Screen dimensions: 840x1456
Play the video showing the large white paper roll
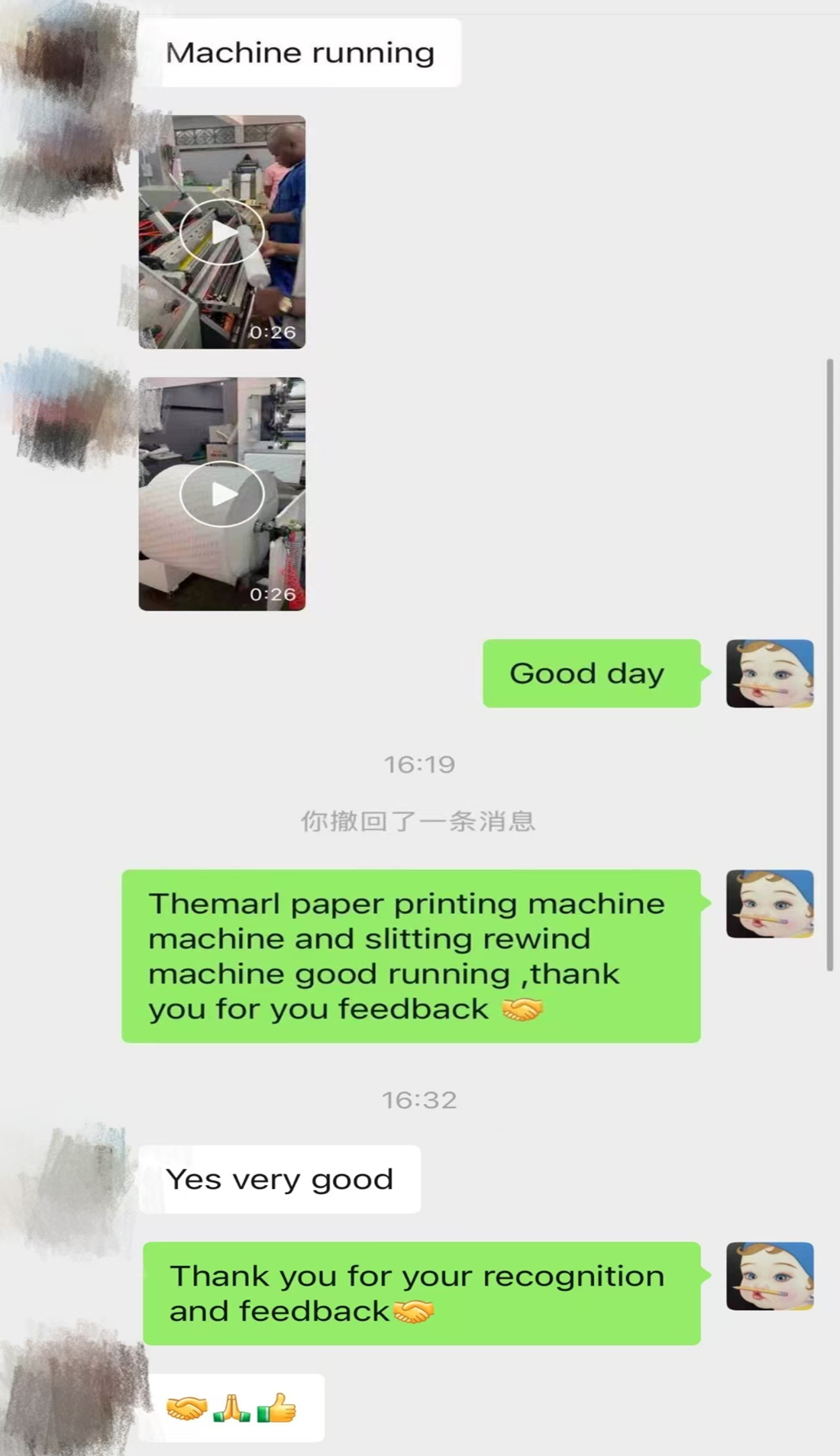[x=221, y=494]
